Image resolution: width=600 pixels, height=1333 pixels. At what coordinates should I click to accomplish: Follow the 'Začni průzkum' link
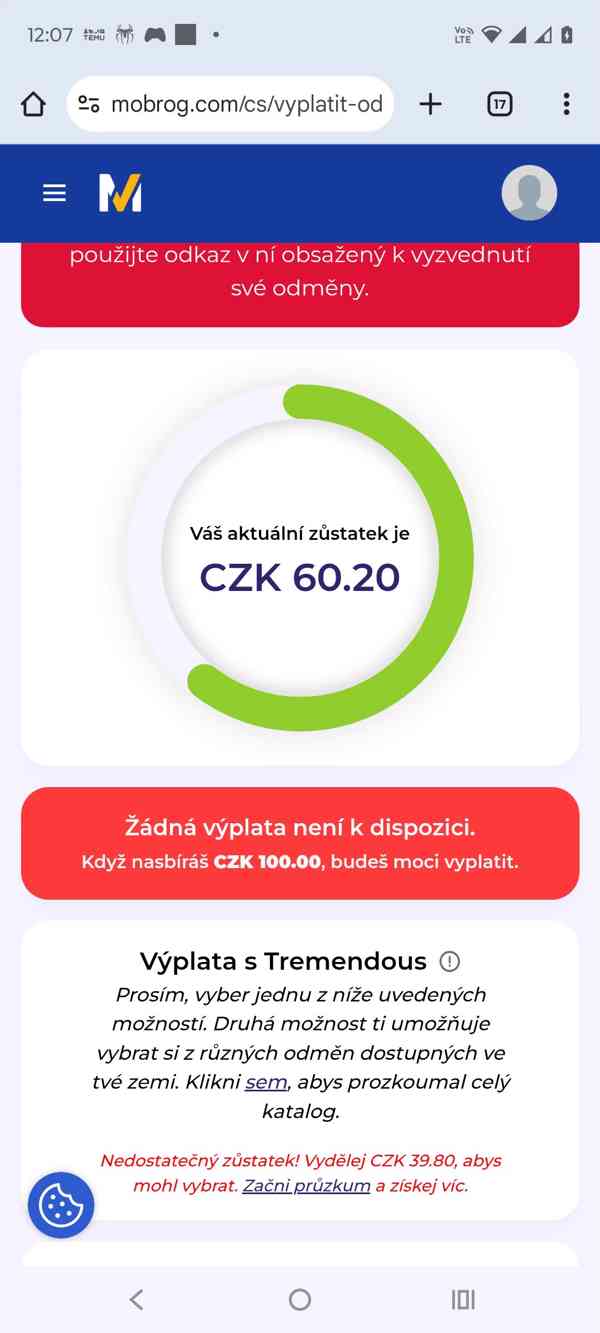click(x=306, y=1186)
